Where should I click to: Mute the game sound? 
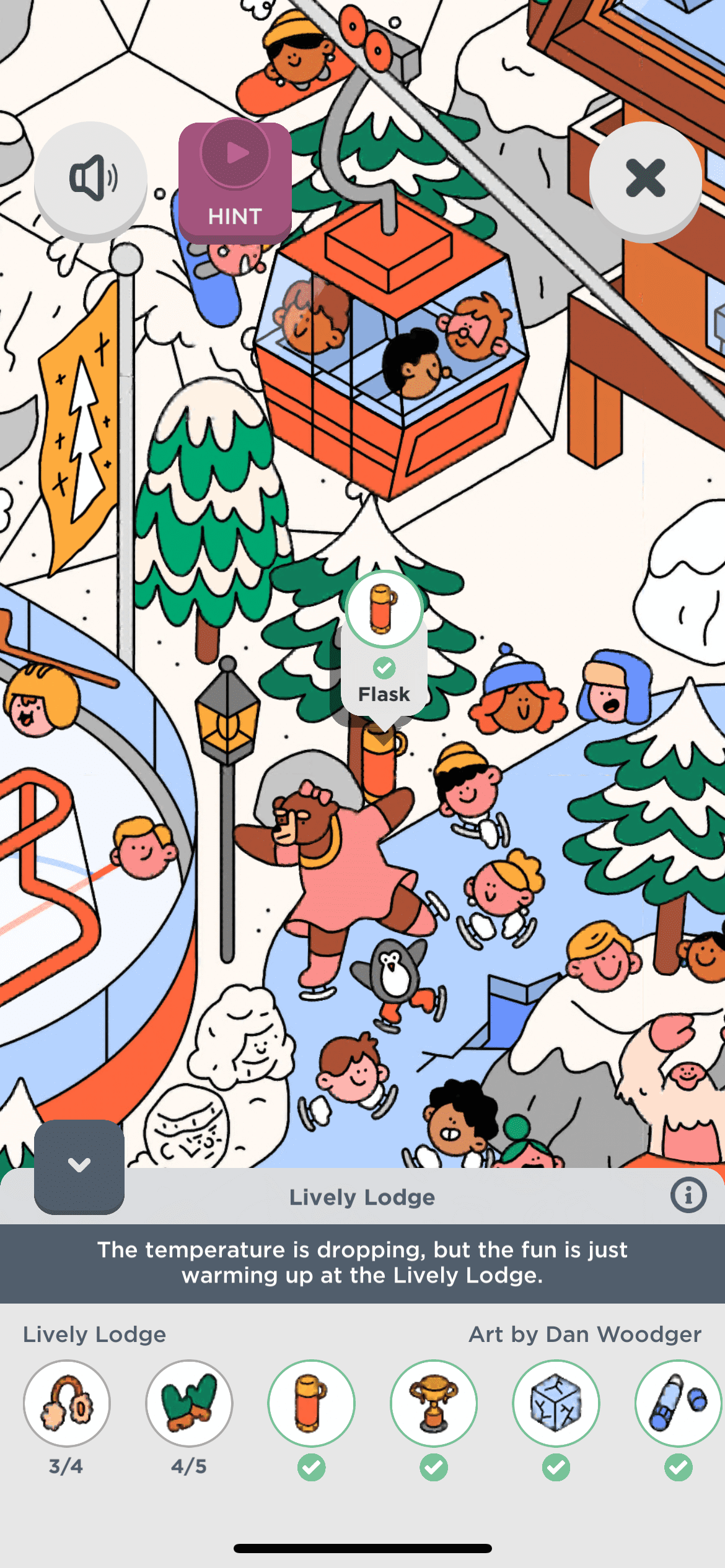pos(90,178)
